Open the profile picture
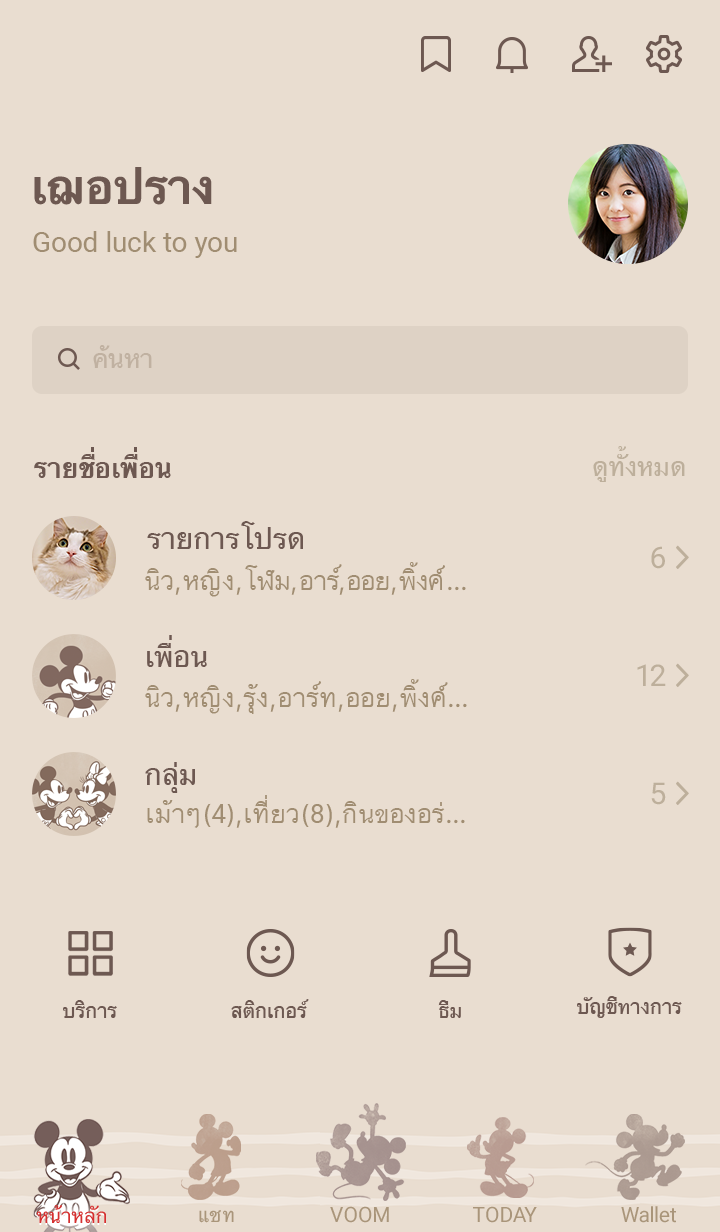The height and width of the screenshot is (1232, 720). tap(628, 204)
